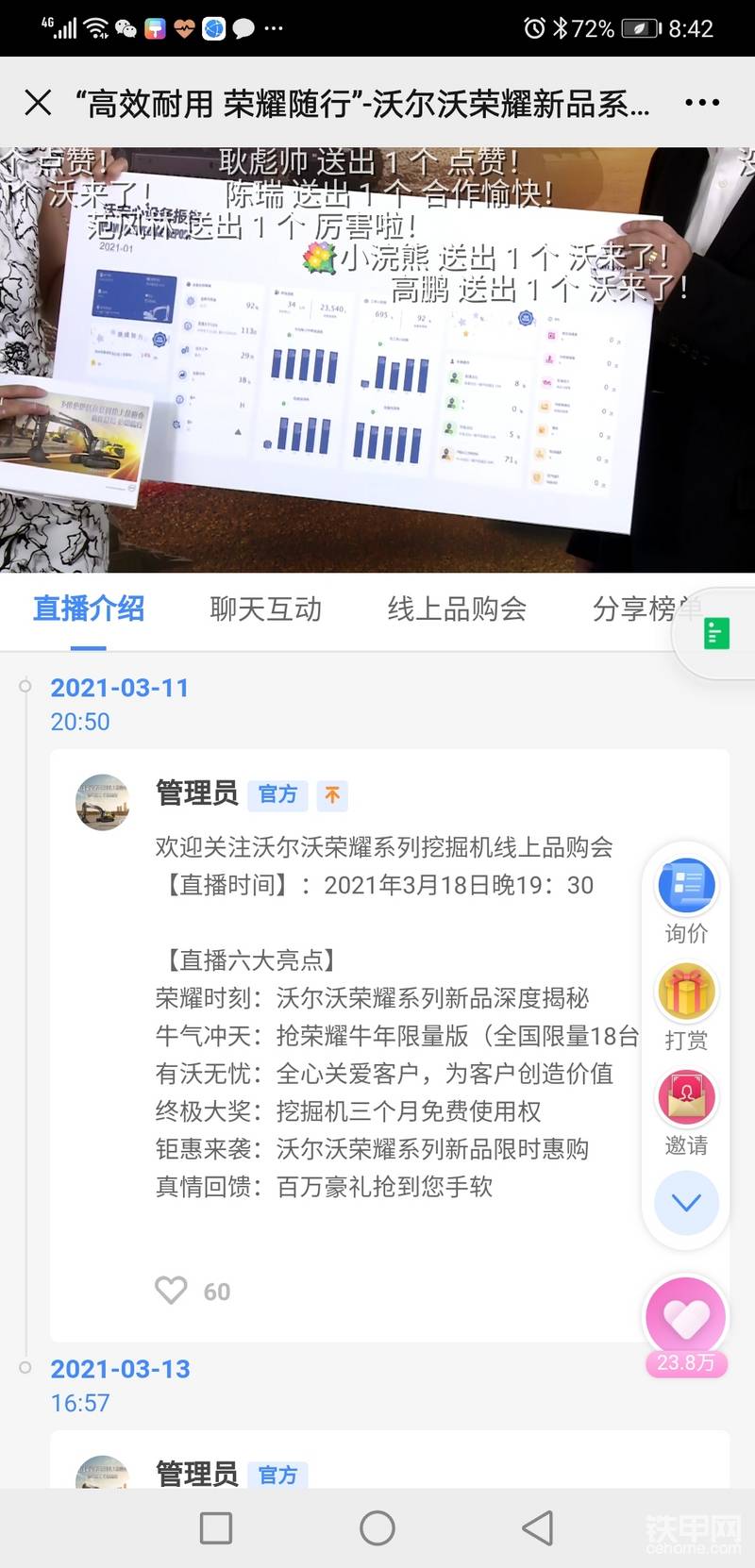This screenshot has height=1568, width=755.
Task: Switch to the 线上品购会 tab
Action: tap(457, 609)
